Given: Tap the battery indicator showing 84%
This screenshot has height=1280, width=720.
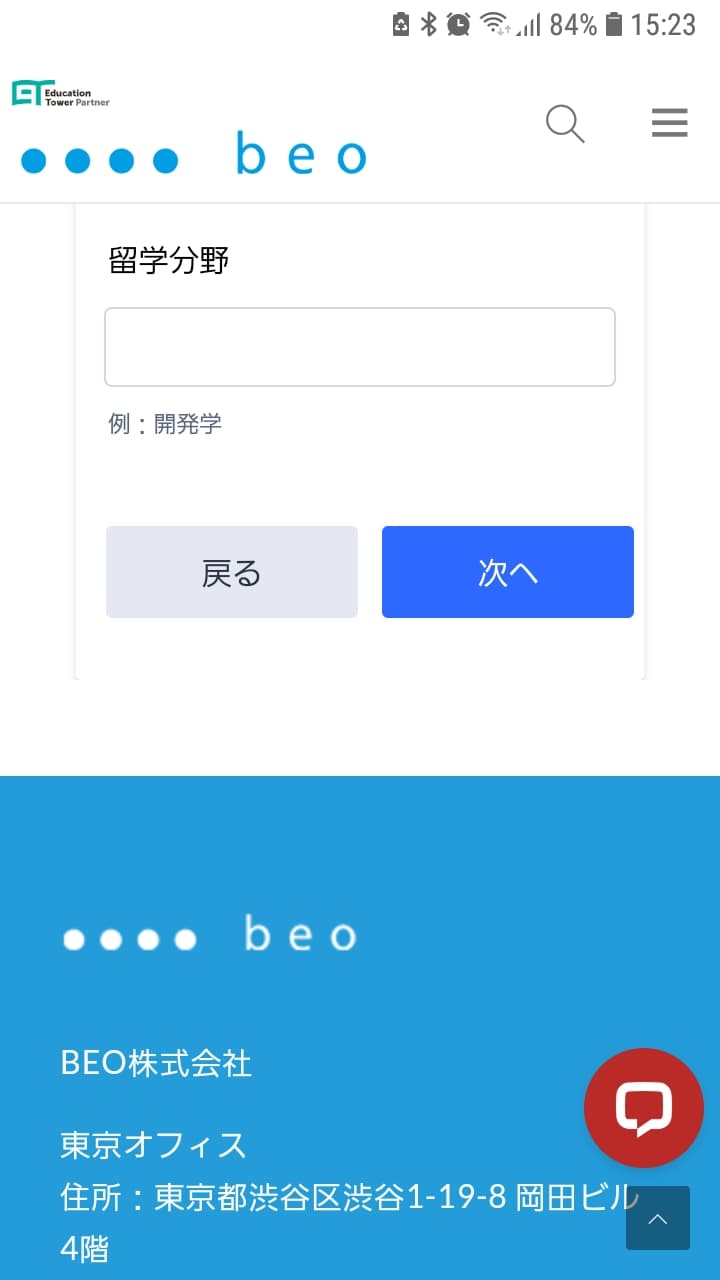Looking at the screenshot, I should tap(589, 25).
